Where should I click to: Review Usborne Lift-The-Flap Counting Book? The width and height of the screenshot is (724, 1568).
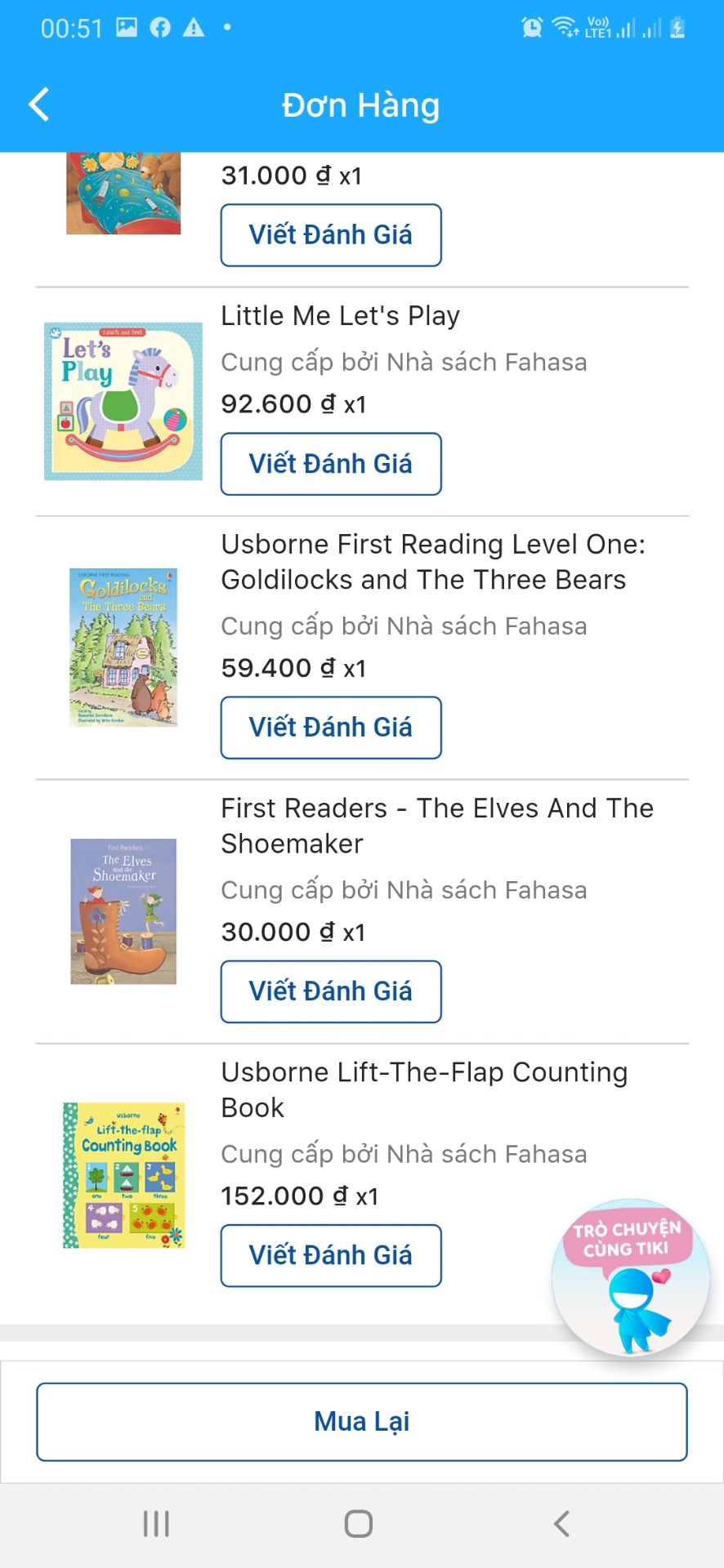pyautogui.click(x=331, y=1255)
